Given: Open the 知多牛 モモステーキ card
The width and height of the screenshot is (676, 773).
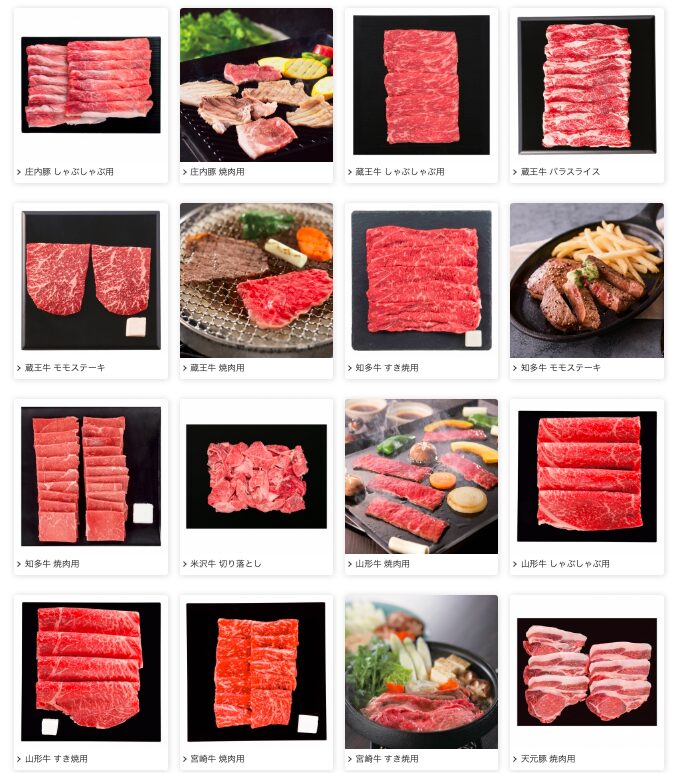Looking at the screenshot, I should click(x=586, y=290).
